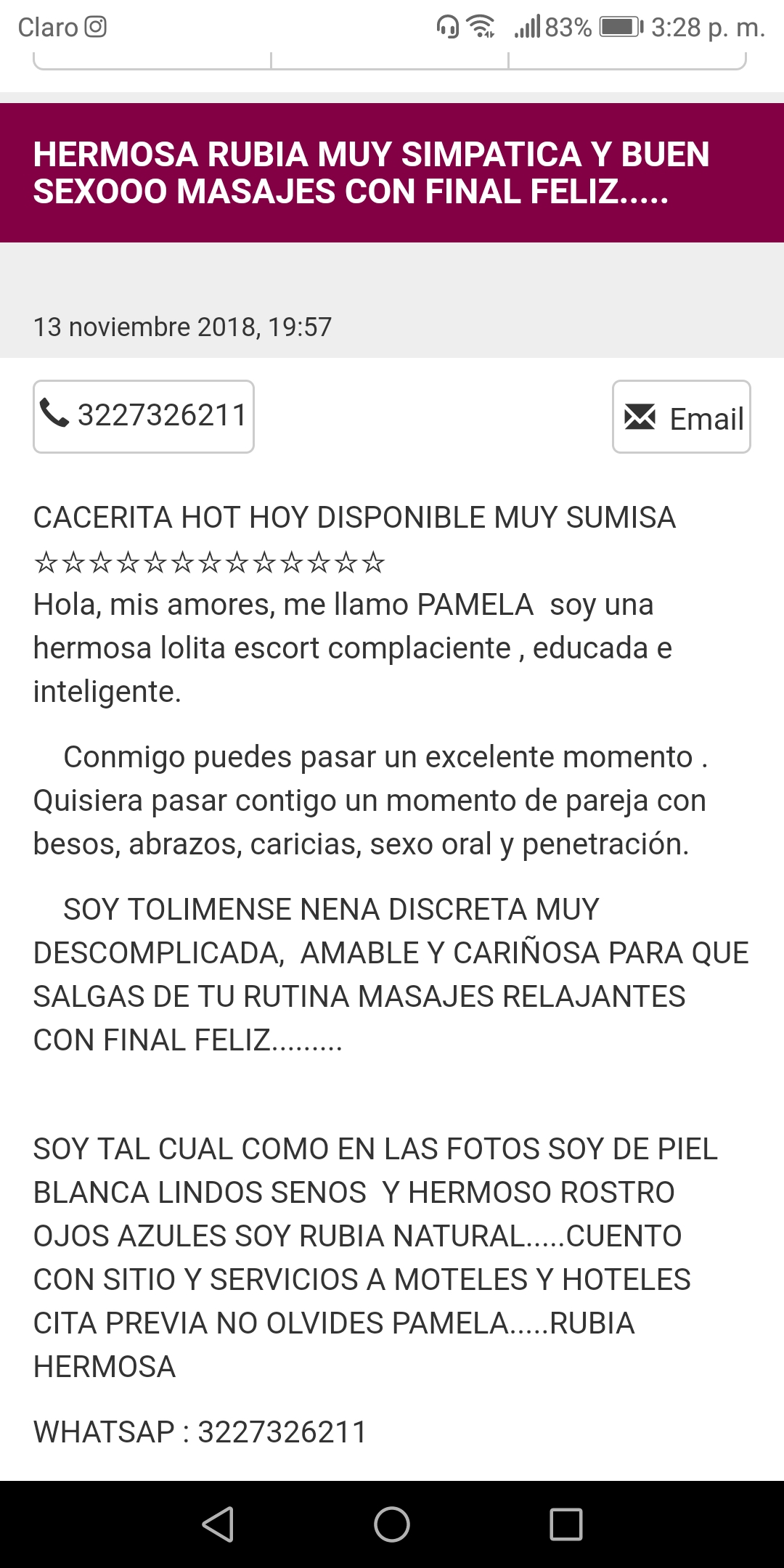Return to the home screen
Screen dimensions: 784x1568
[392, 1524]
